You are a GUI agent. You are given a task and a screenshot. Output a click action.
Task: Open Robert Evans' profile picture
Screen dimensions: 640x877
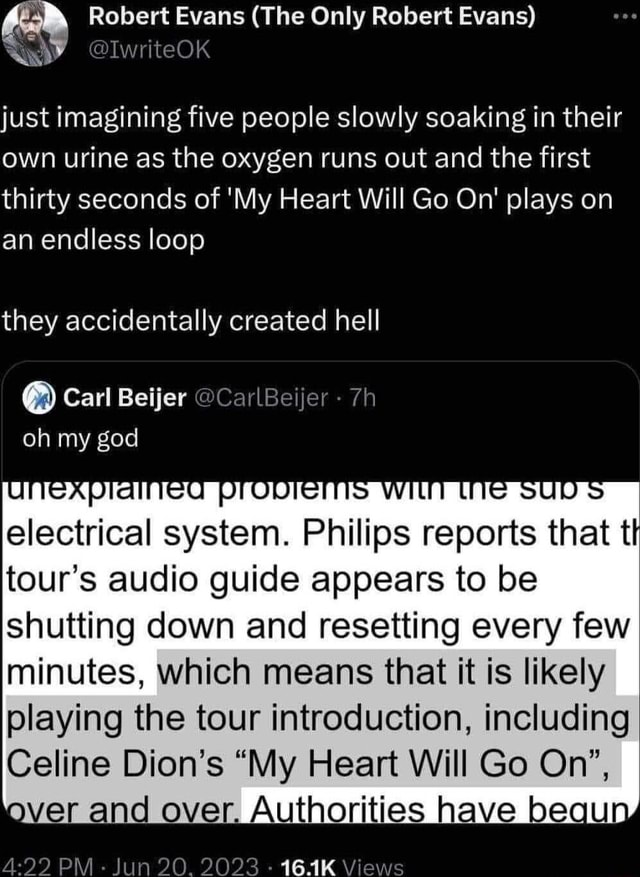[x=36, y=33]
